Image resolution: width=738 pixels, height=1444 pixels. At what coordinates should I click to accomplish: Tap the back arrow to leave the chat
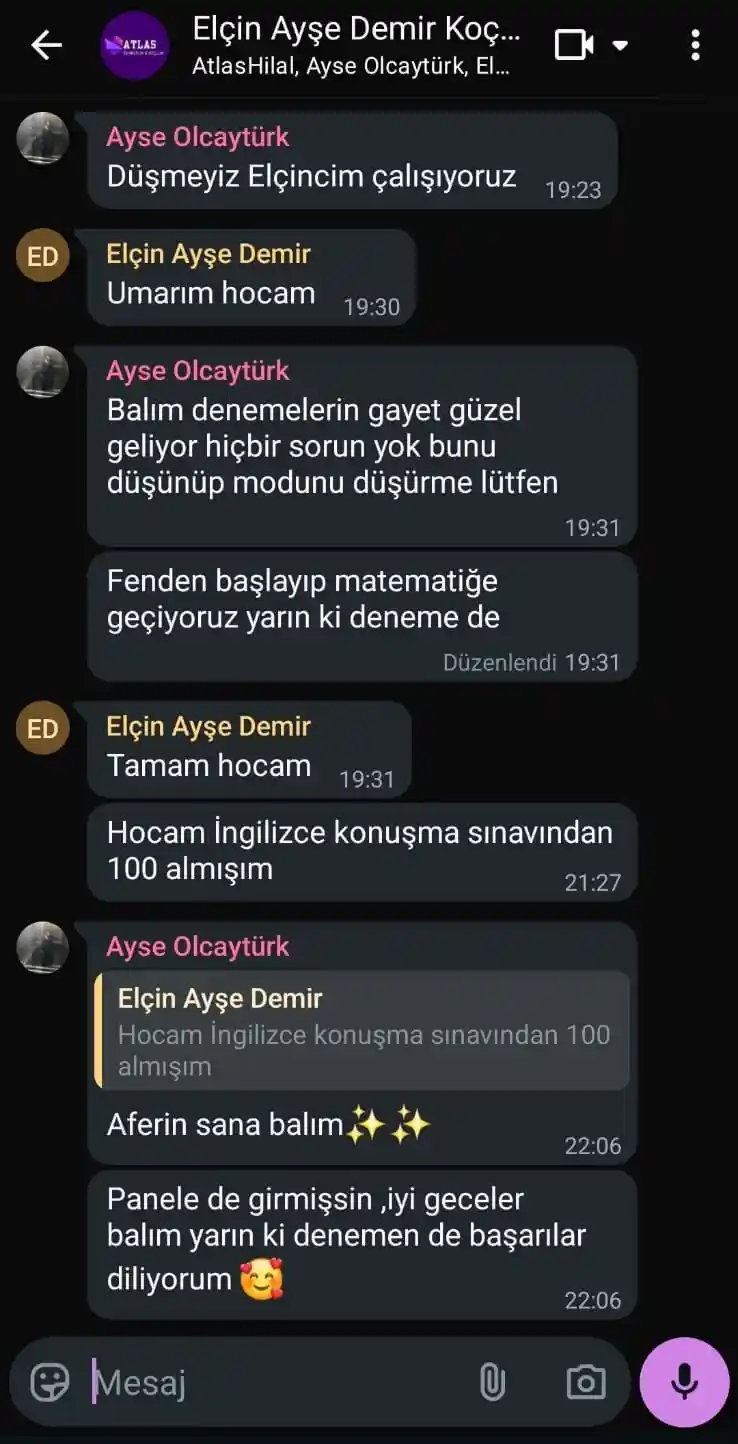click(45, 45)
